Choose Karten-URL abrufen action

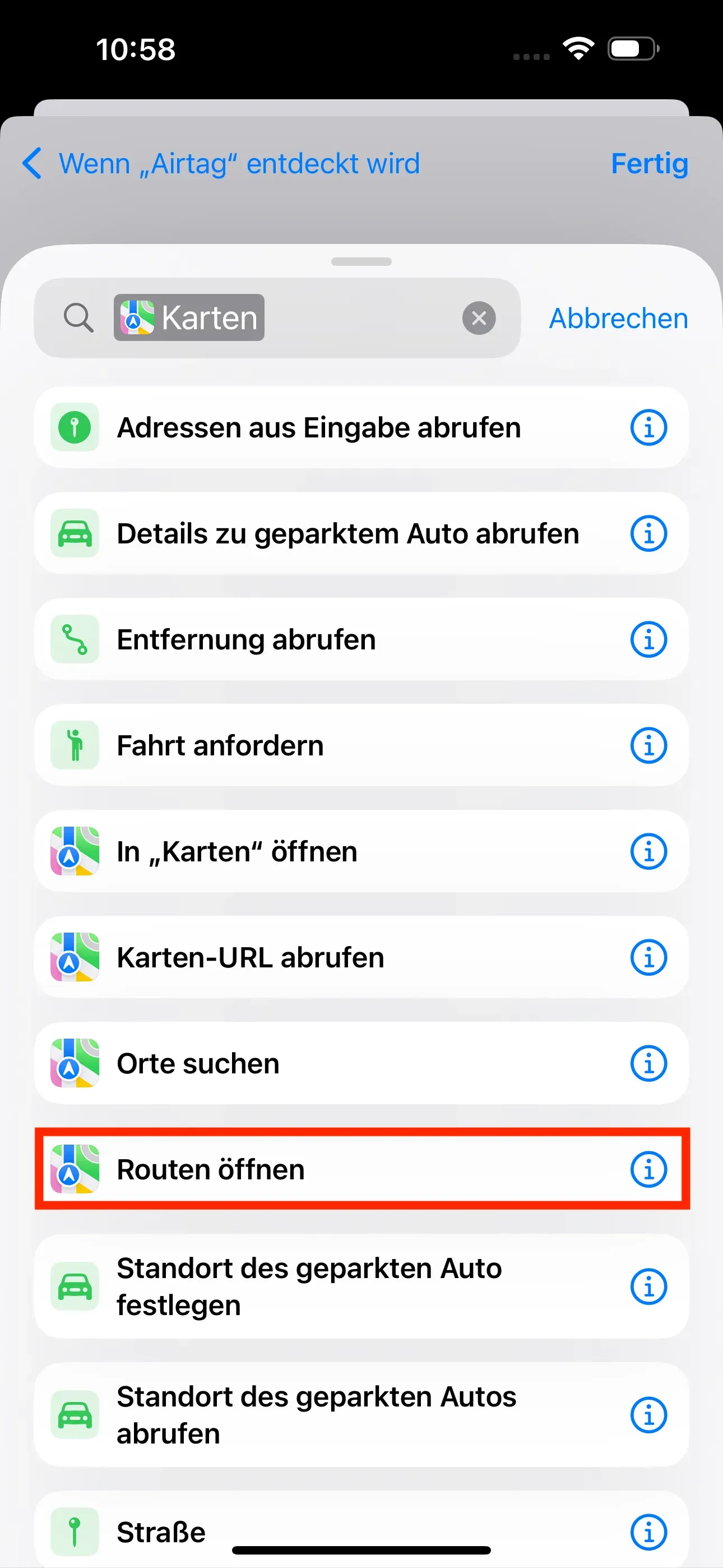(x=250, y=957)
